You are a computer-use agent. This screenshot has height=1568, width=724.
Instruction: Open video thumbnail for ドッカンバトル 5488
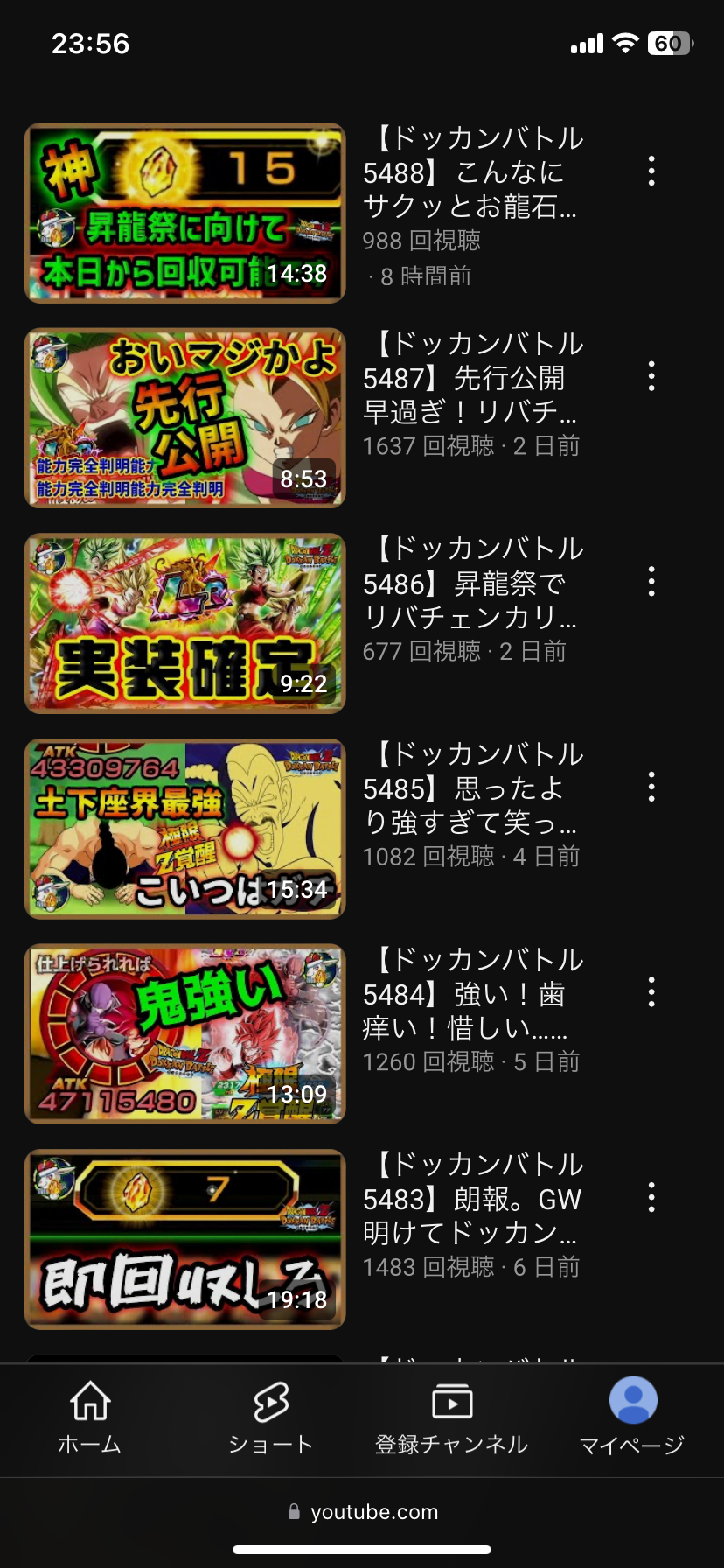coord(185,213)
